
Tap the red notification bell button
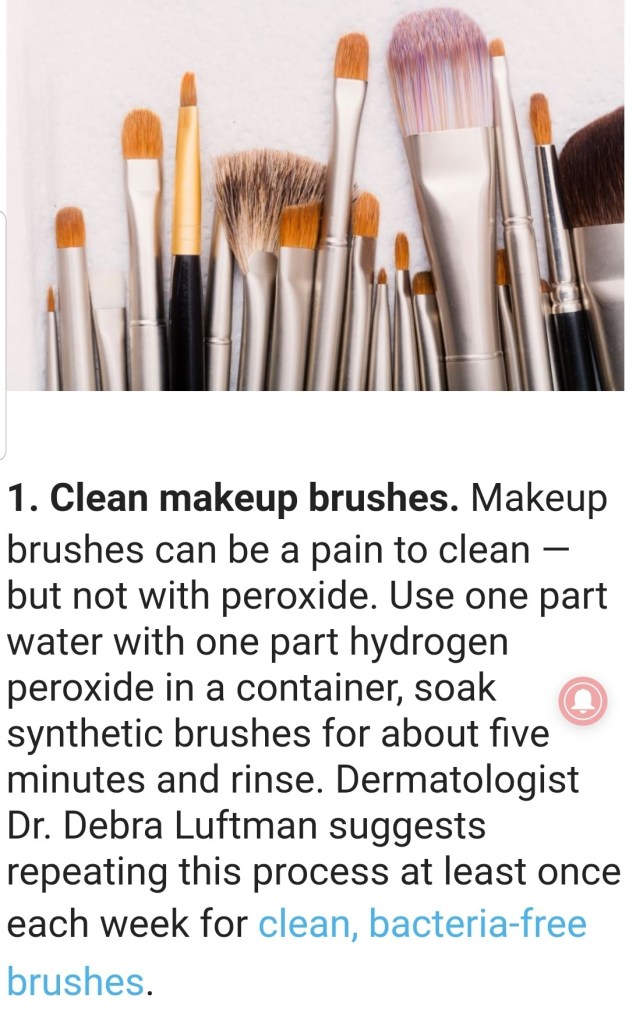[x=582, y=699]
